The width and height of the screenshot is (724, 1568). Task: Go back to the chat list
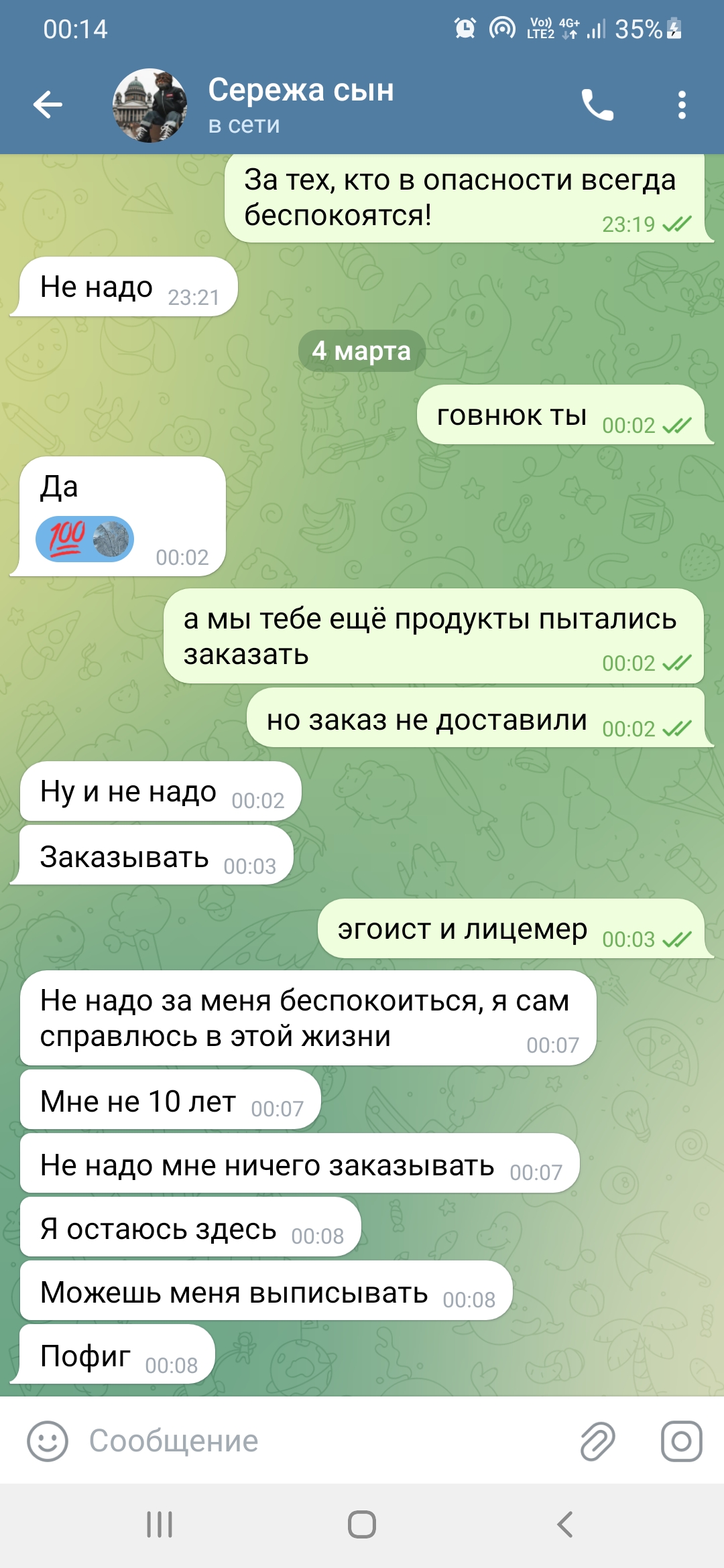(x=48, y=105)
